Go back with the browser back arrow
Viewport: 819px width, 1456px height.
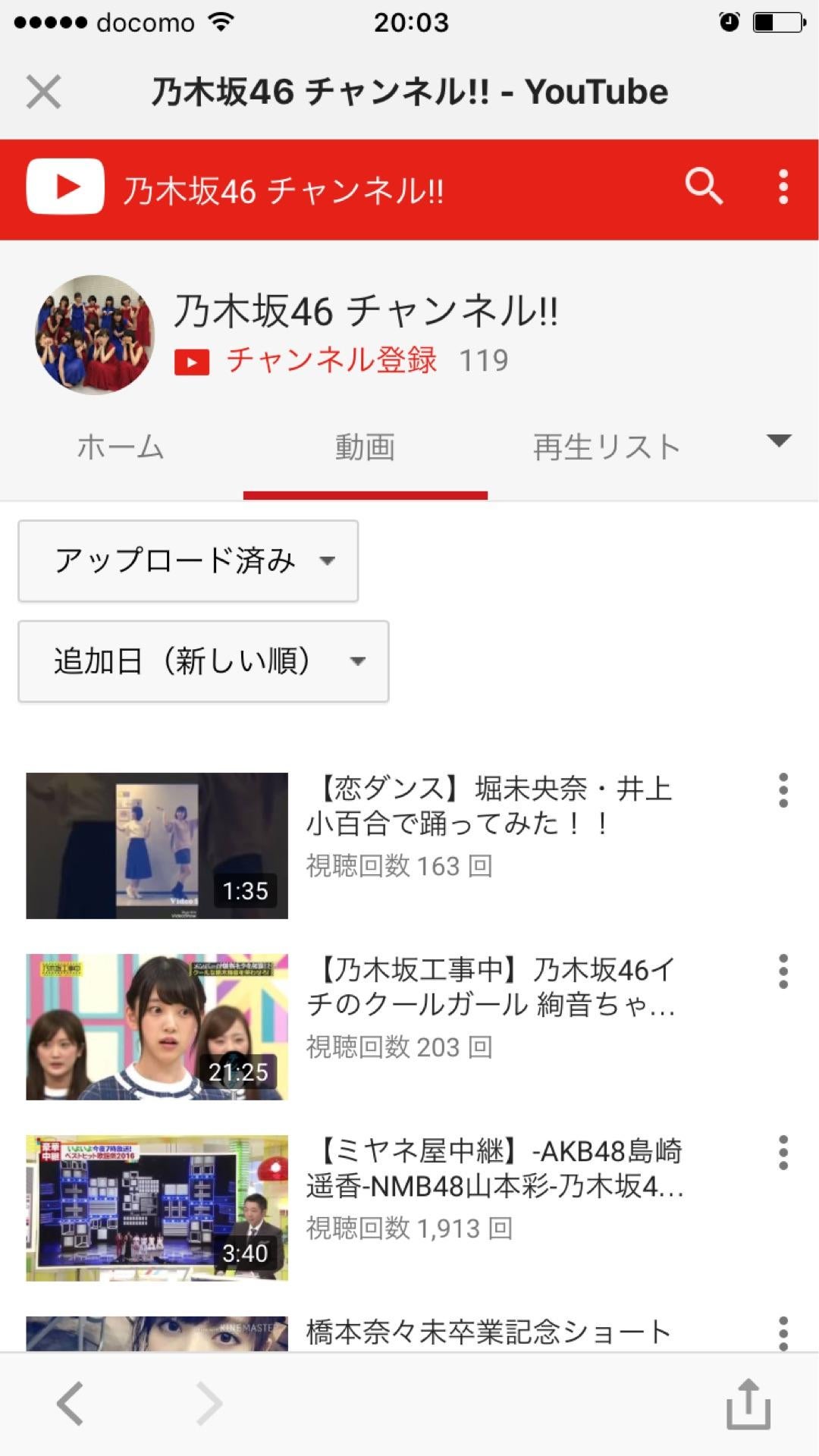pyautogui.click(x=70, y=1404)
